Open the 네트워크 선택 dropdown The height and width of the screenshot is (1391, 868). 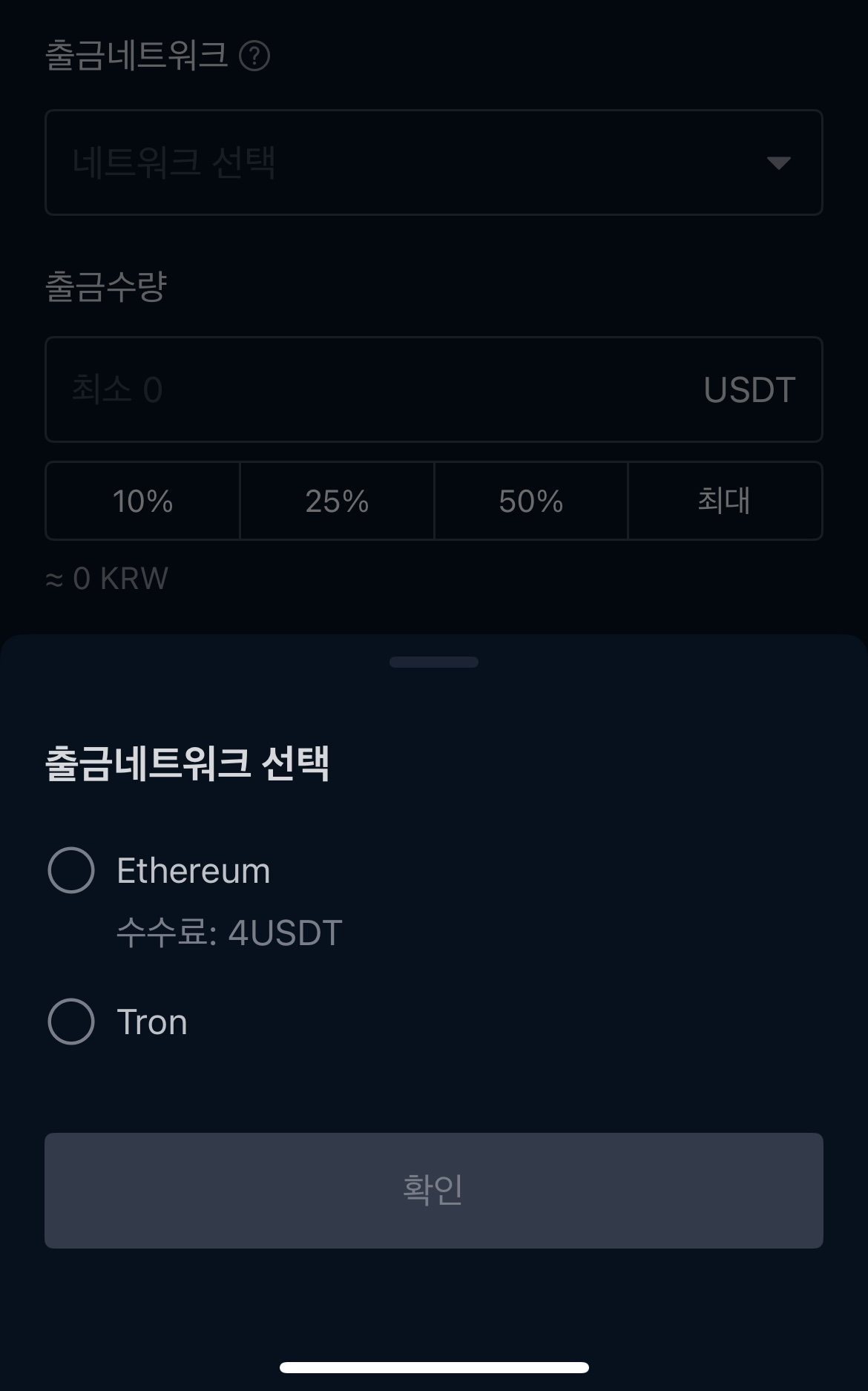[x=434, y=162]
